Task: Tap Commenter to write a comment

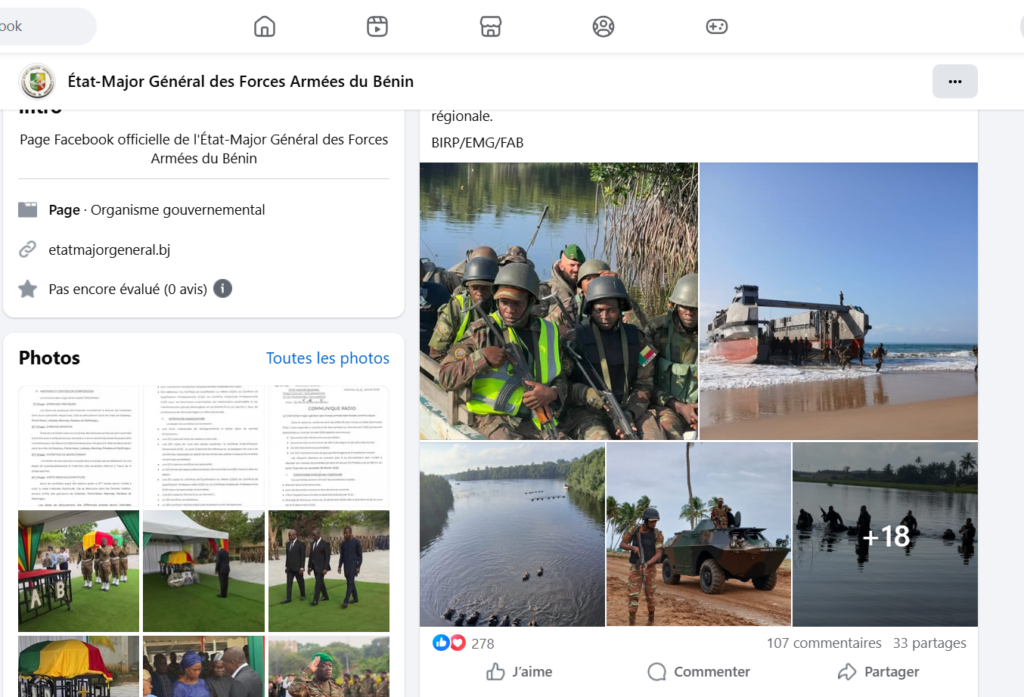Action: click(698, 672)
